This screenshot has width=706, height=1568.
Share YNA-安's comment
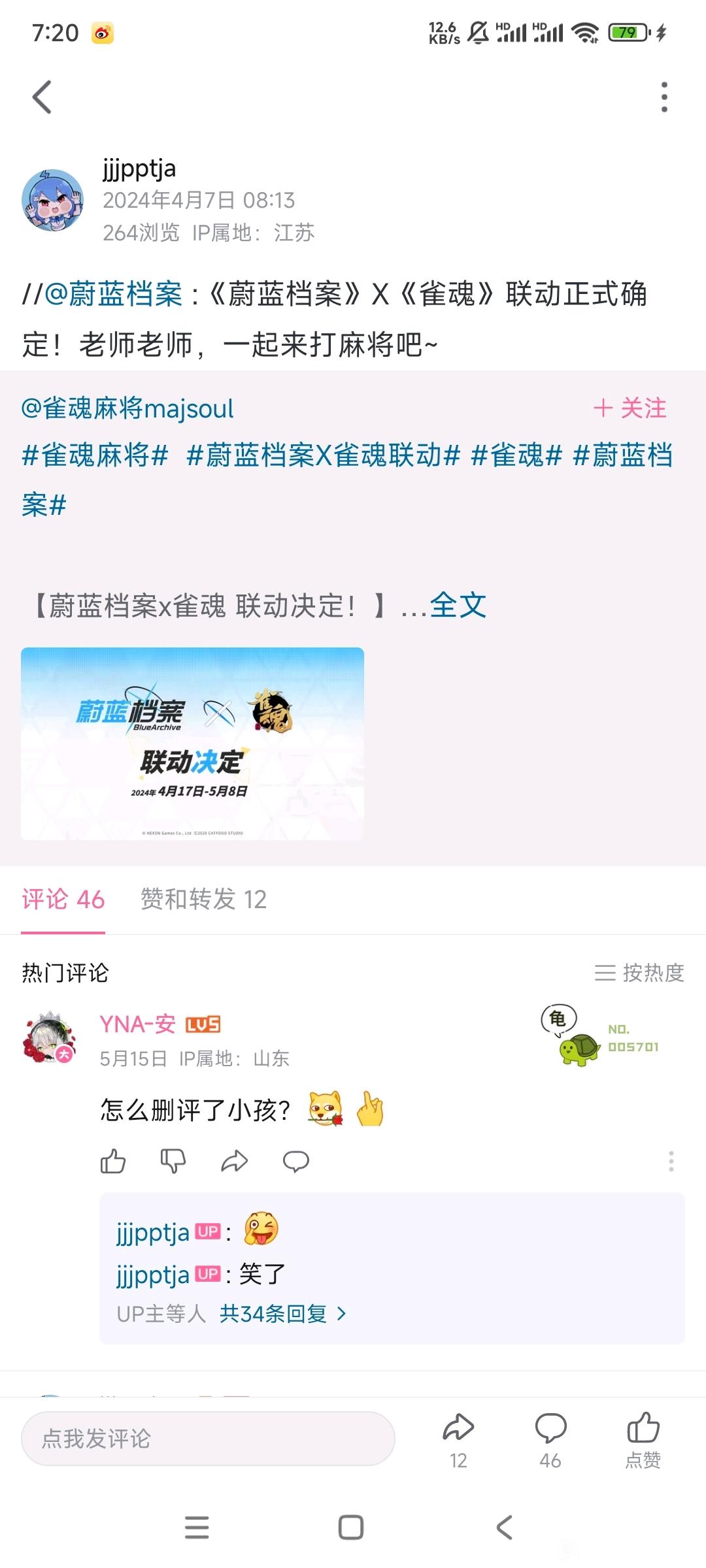[234, 1161]
